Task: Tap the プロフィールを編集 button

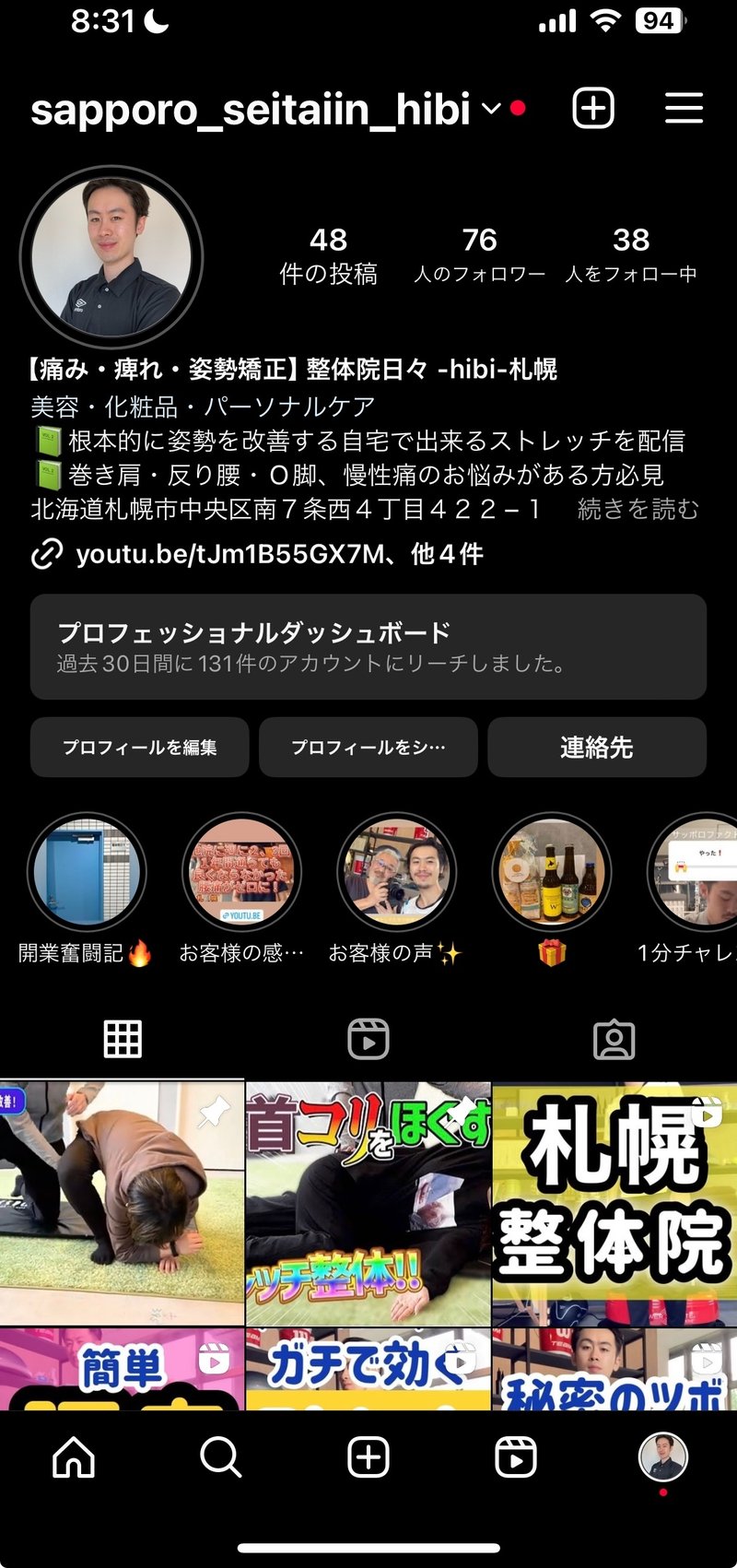Action: pyautogui.click(x=139, y=748)
